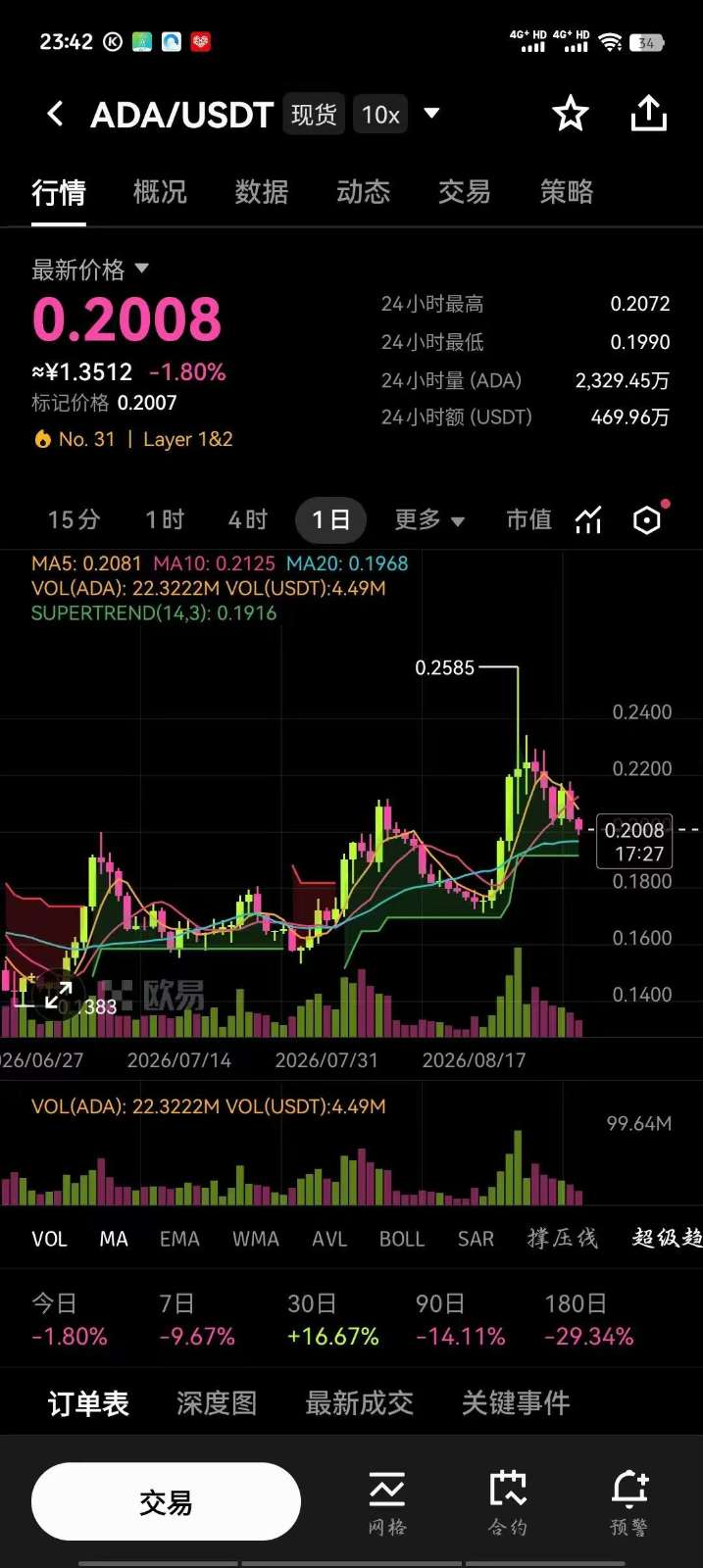Open the 策略 tab
703x1568 pixels.
click(x=567, y=192)
